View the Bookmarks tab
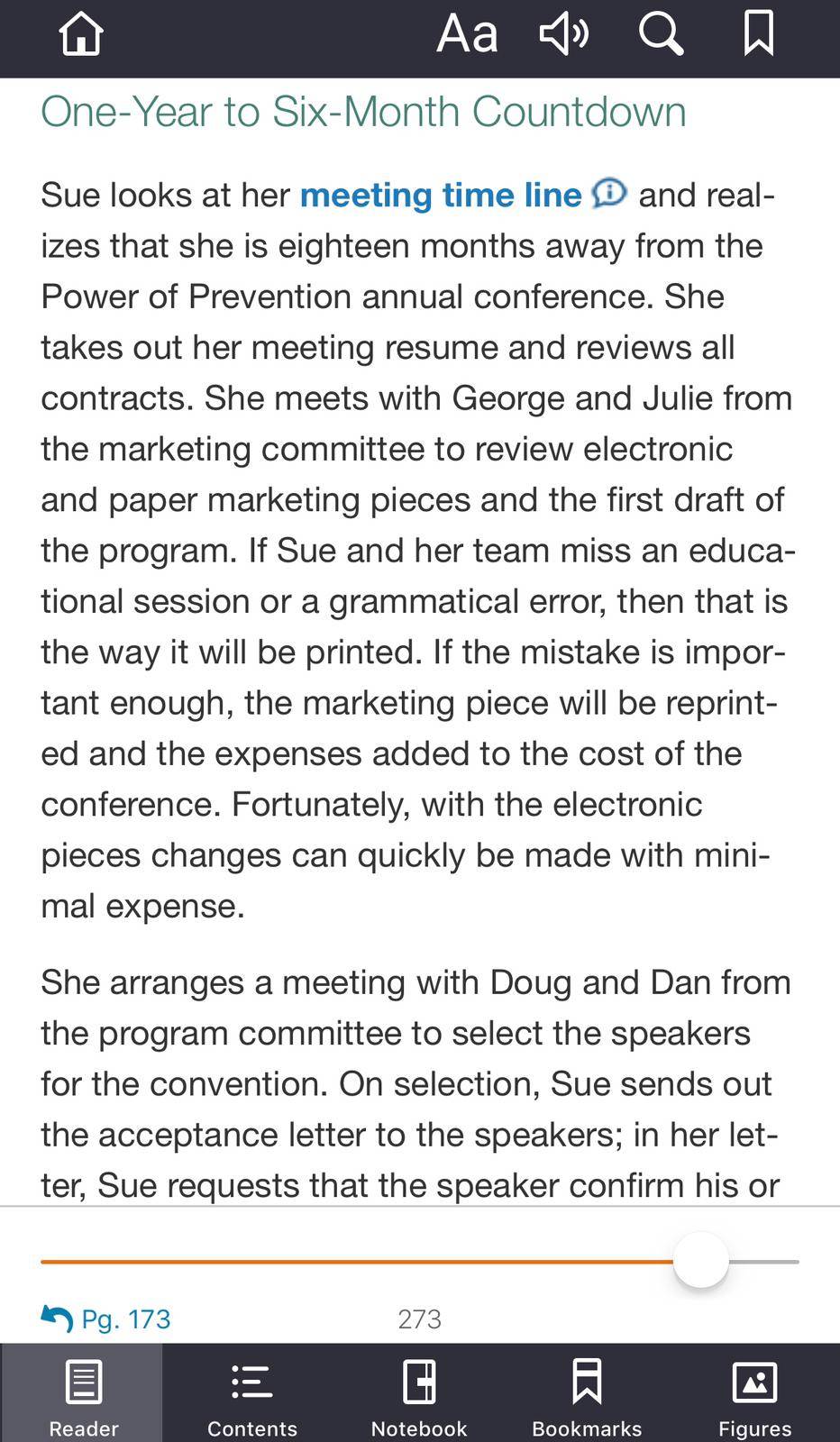840x1442 pixels. point(587,1393)
